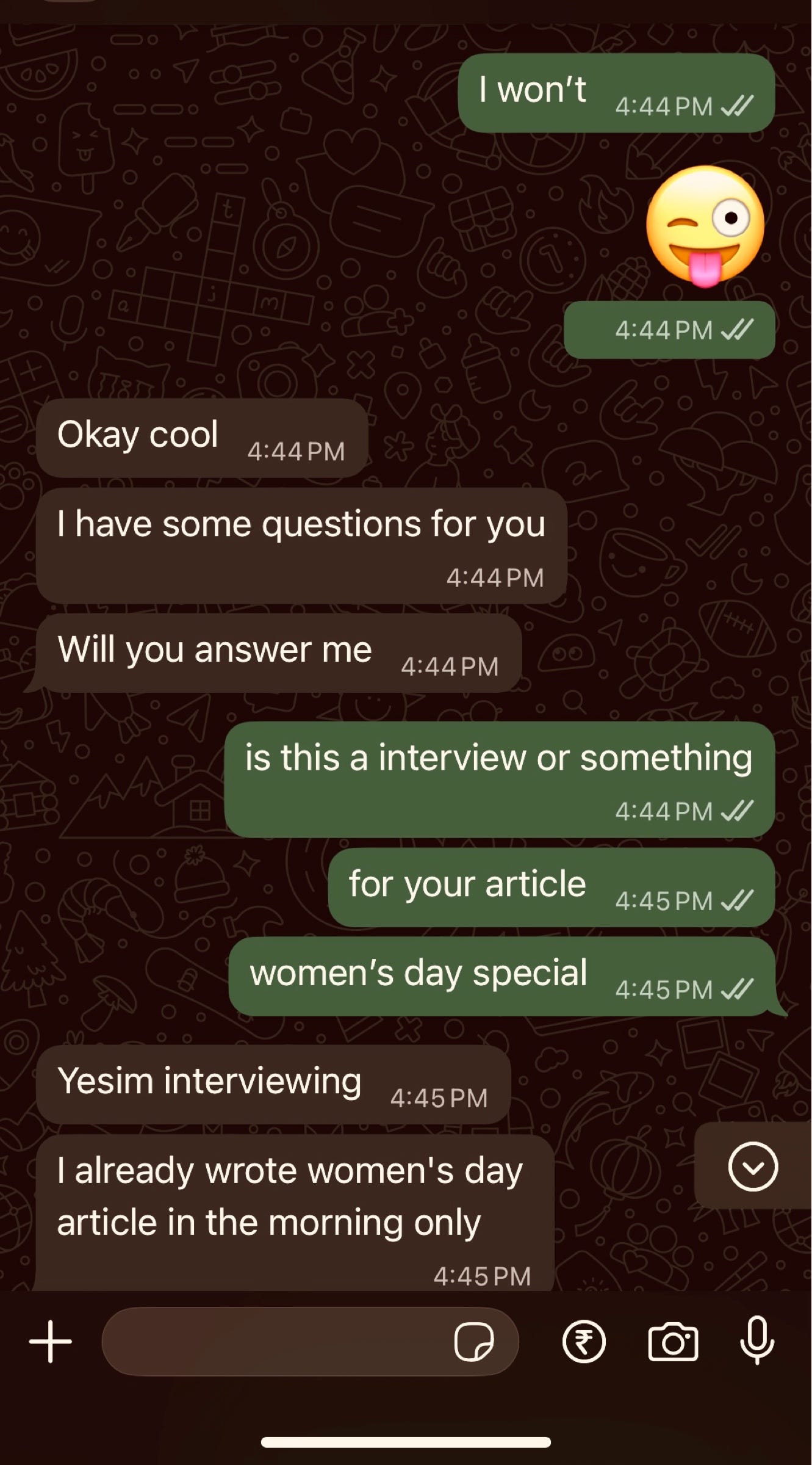Launch the camera to send a photo
Image resolution: width=812 pixels, height=1465 pixels.
tap(672, 1341)
